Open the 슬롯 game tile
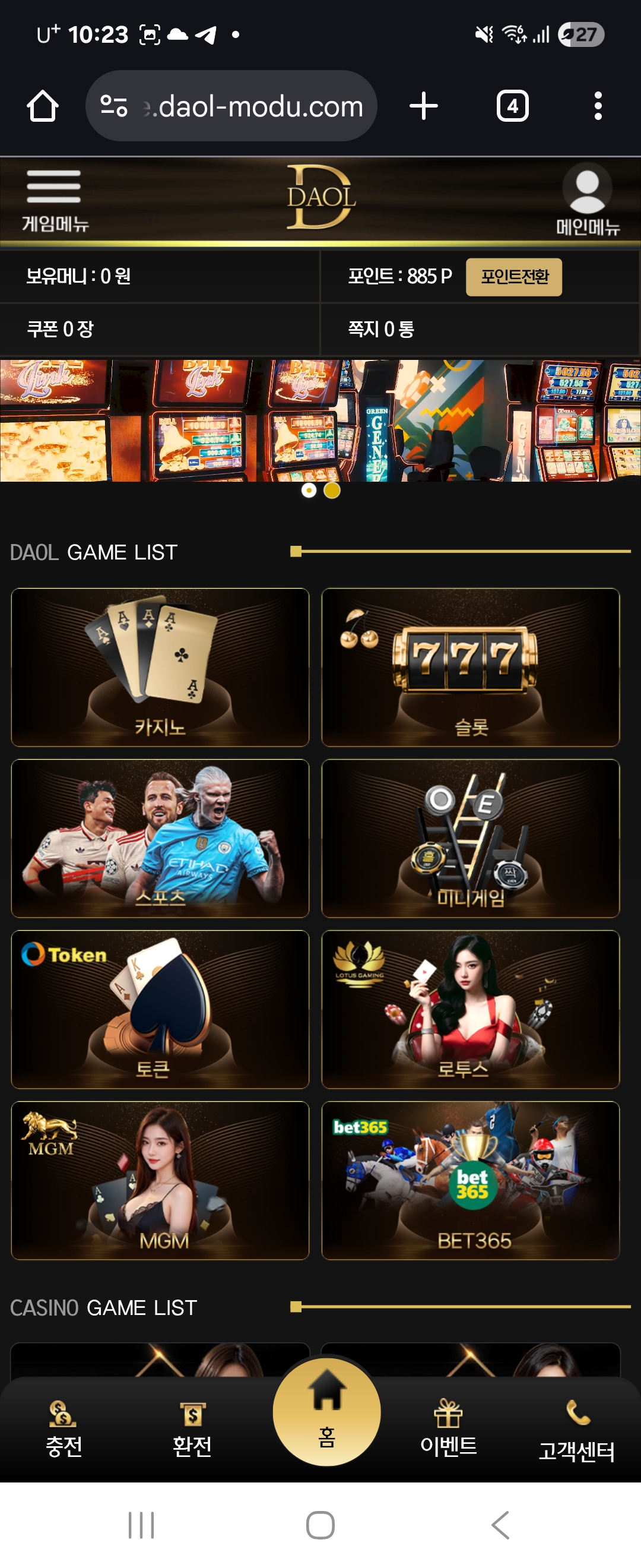 pyautogui.click(x=470, y=667)
